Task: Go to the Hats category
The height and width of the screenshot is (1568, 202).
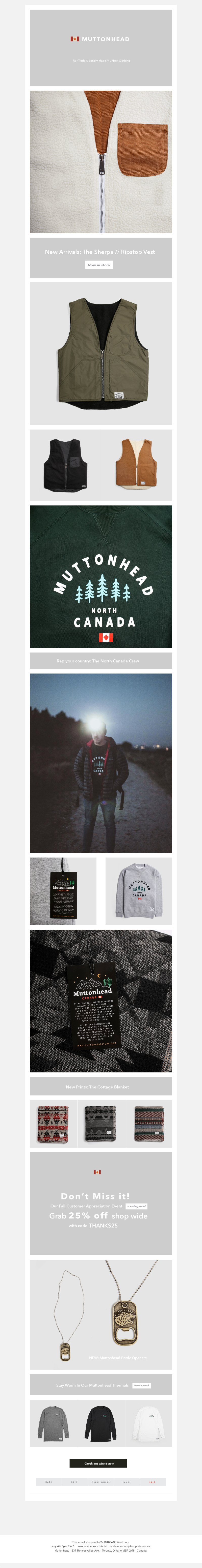Action: (x=48, y=1482)
